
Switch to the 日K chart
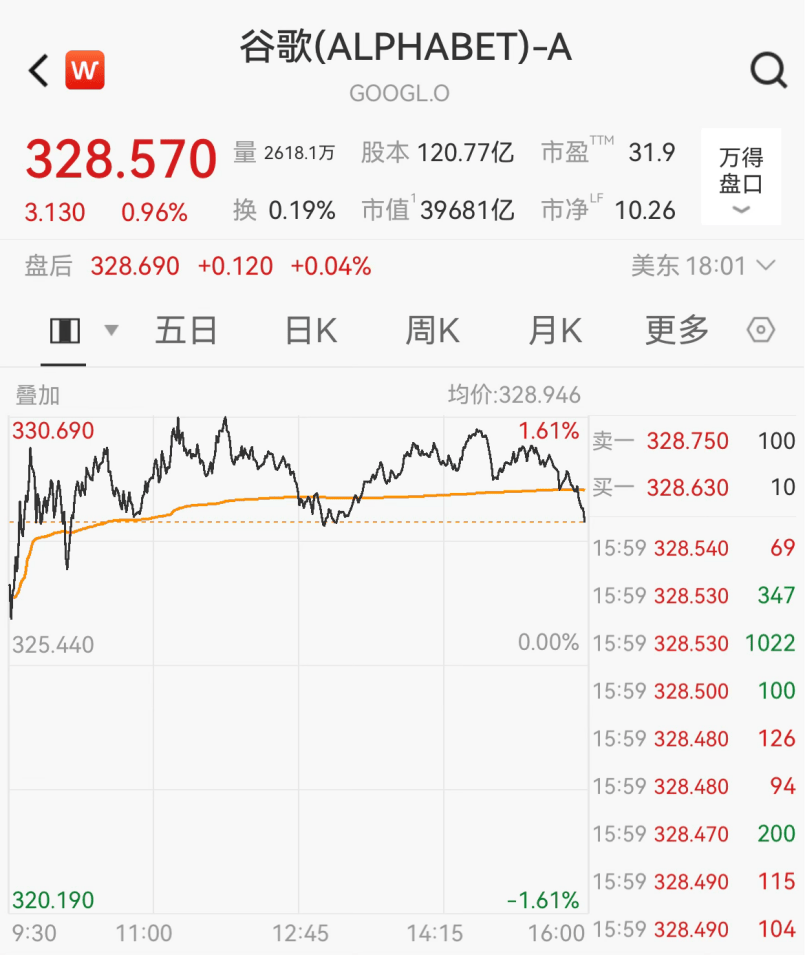(311, 330)
